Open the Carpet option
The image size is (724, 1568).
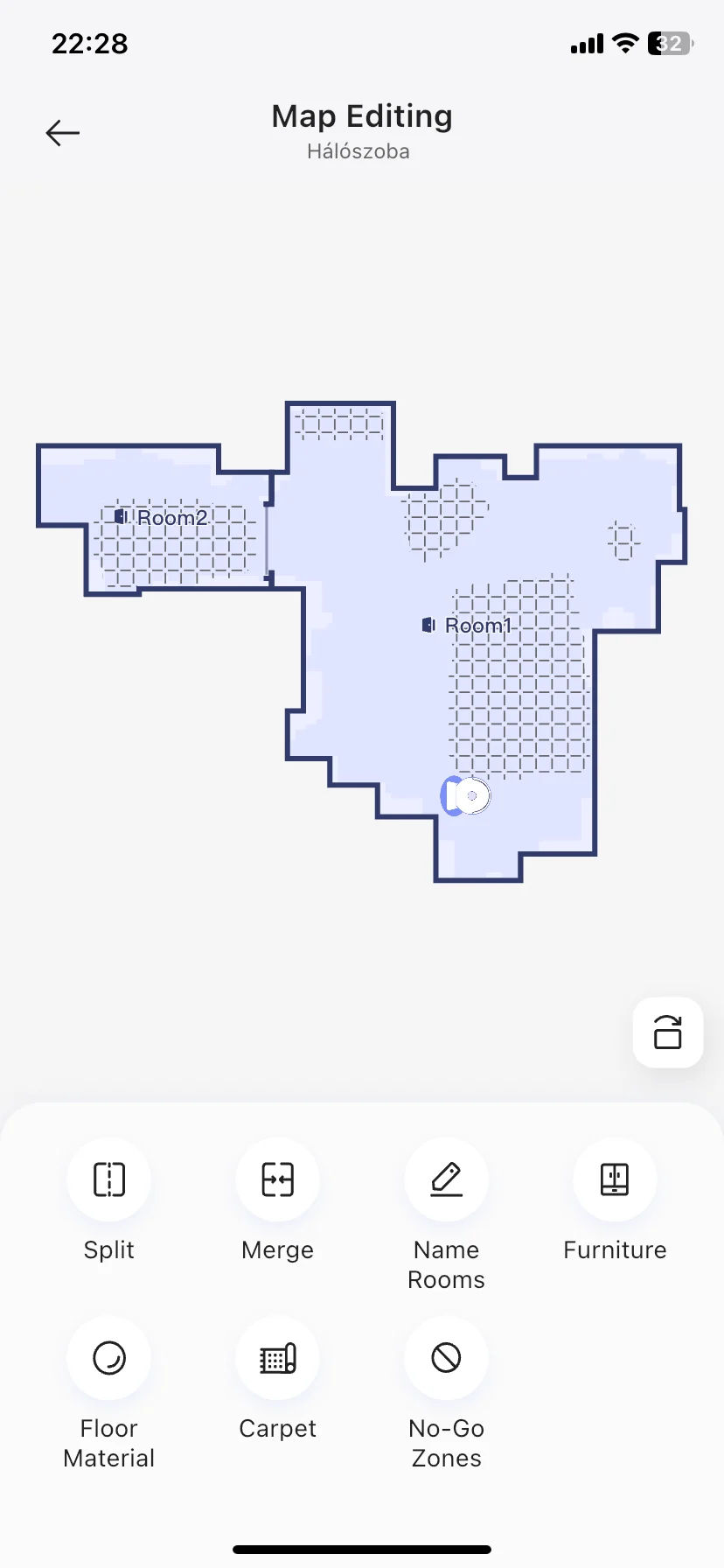point(277,1358)
